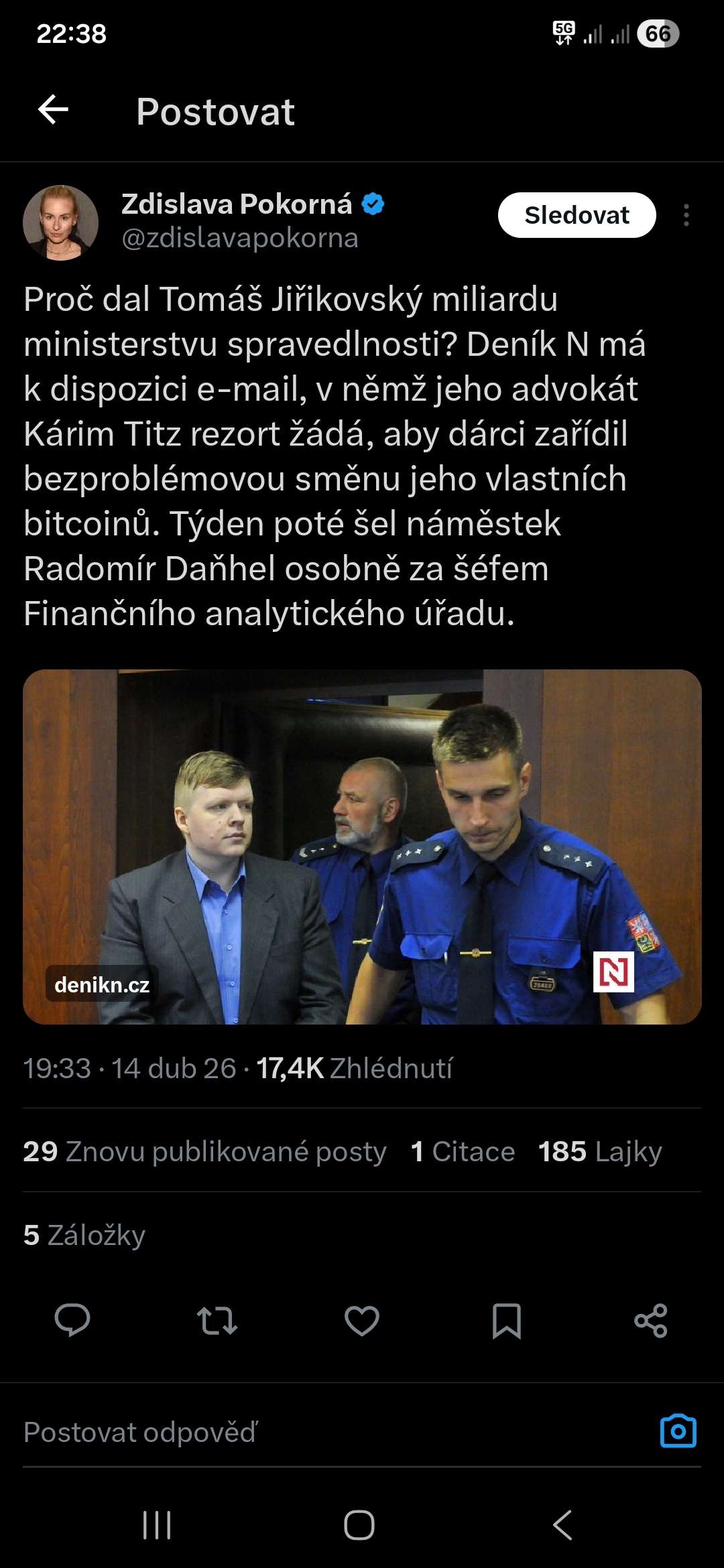The height and width of the screenshot is (1568, 724).
Task: View the 1 Citace quote
Action: 463,1152
